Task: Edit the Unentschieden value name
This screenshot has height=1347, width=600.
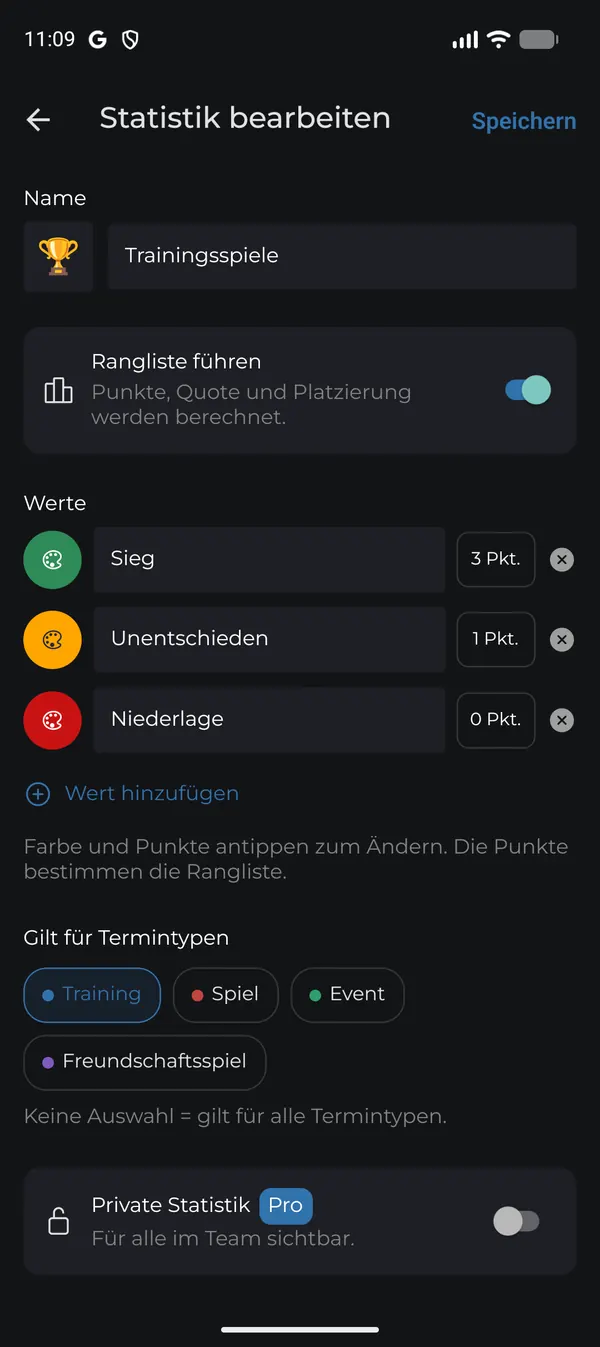Action: [269, 640]
